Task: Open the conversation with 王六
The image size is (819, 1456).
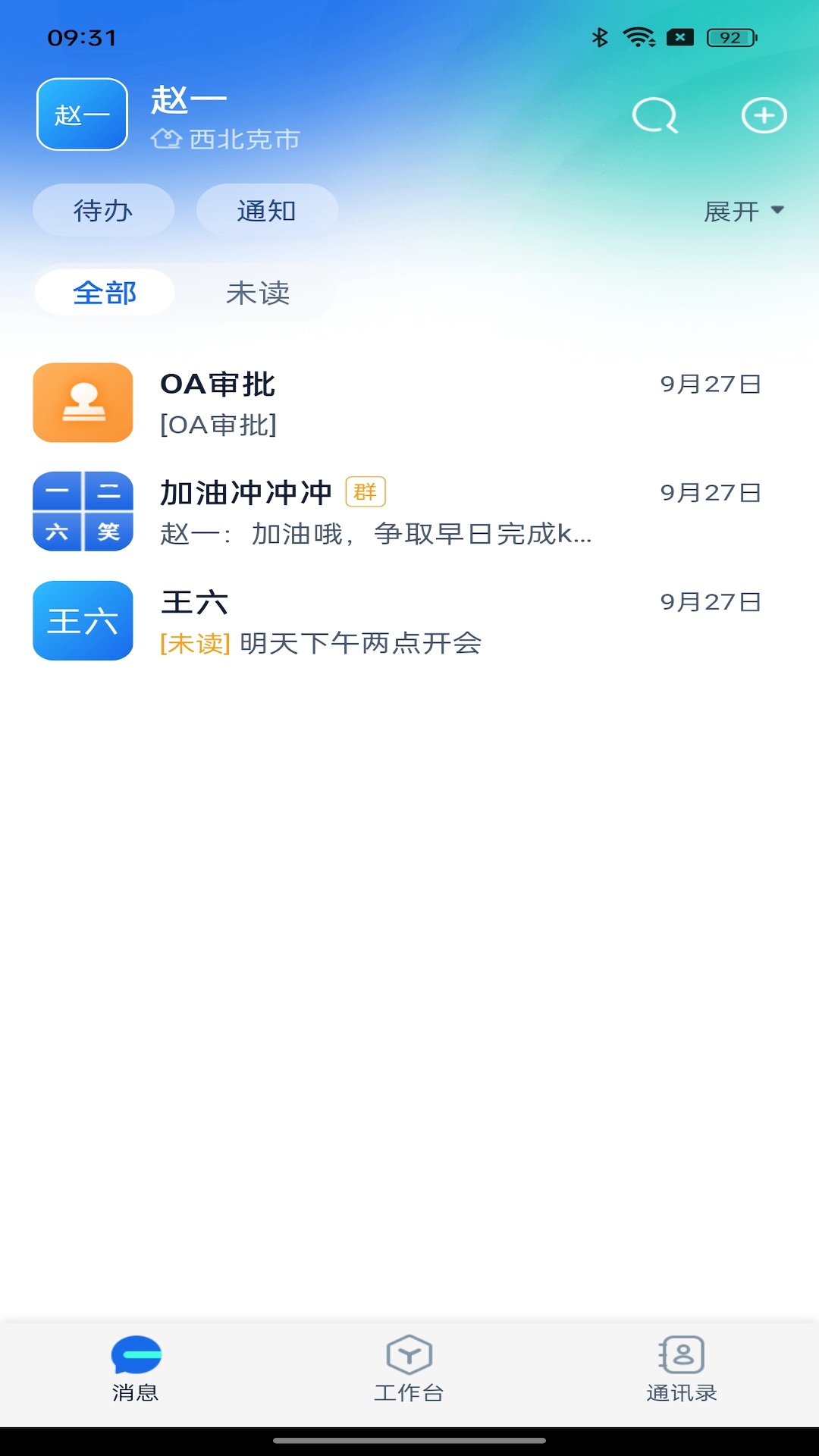Action: coord(379,622)
